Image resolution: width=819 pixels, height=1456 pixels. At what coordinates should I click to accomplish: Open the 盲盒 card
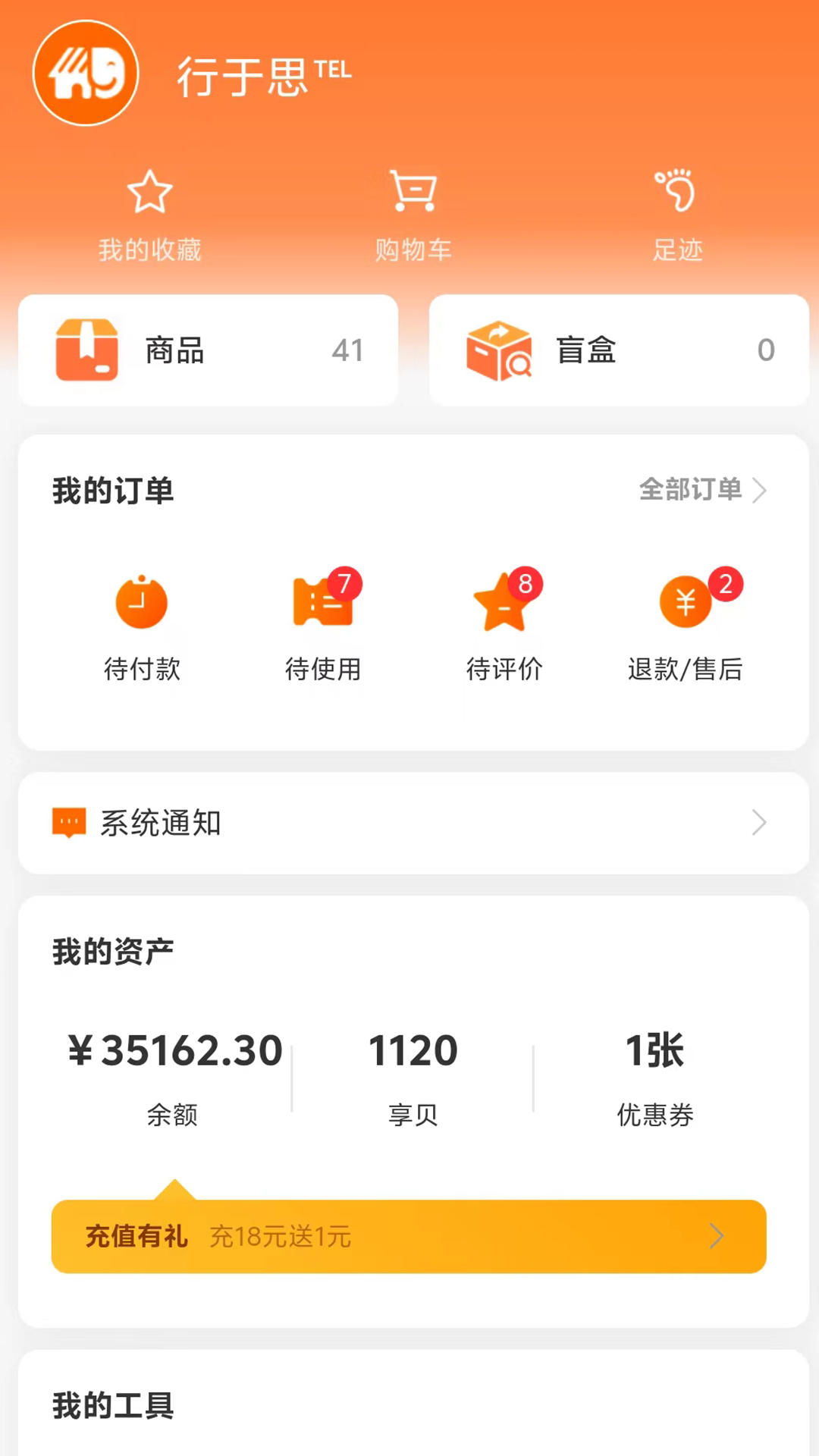[x=619, y=350]
